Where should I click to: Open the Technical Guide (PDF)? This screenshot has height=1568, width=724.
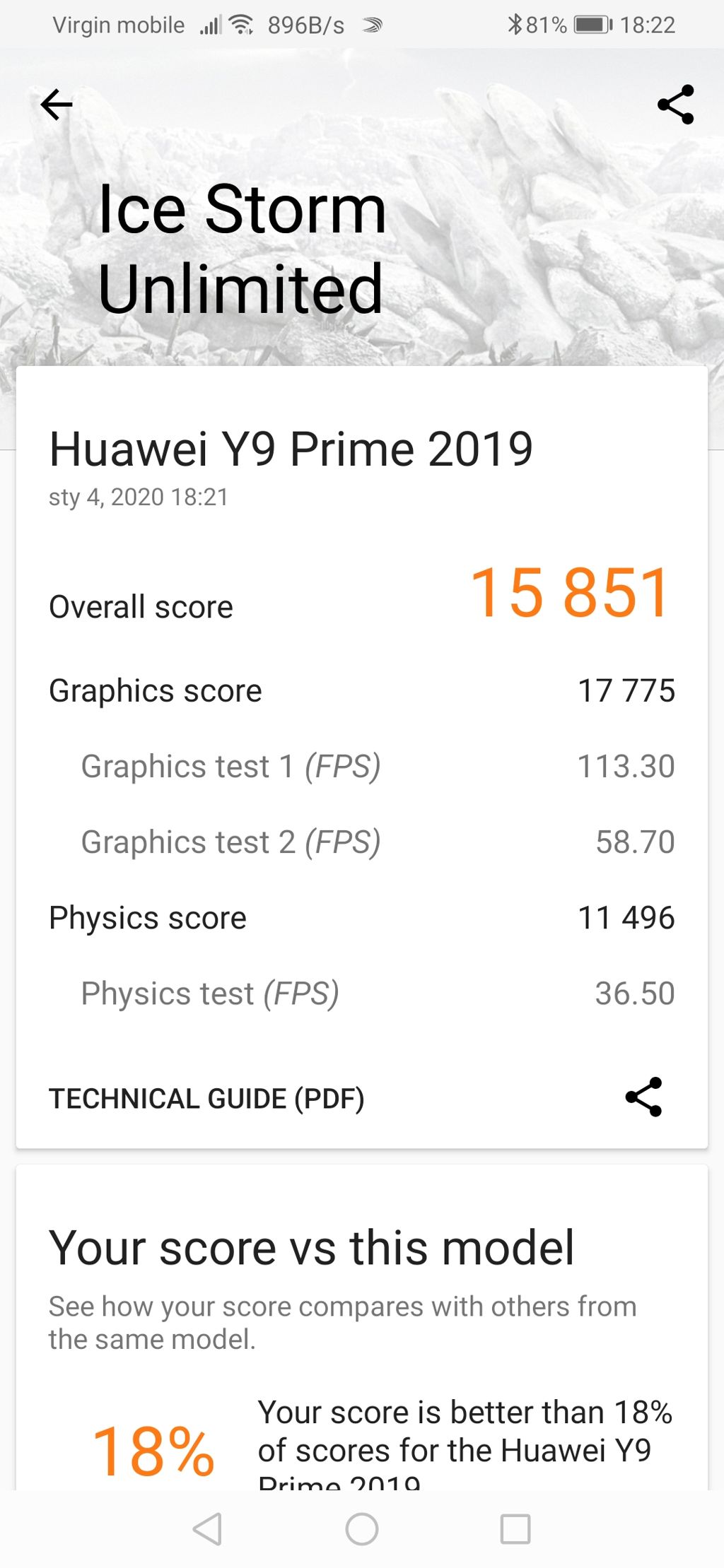click(206, 1099)
